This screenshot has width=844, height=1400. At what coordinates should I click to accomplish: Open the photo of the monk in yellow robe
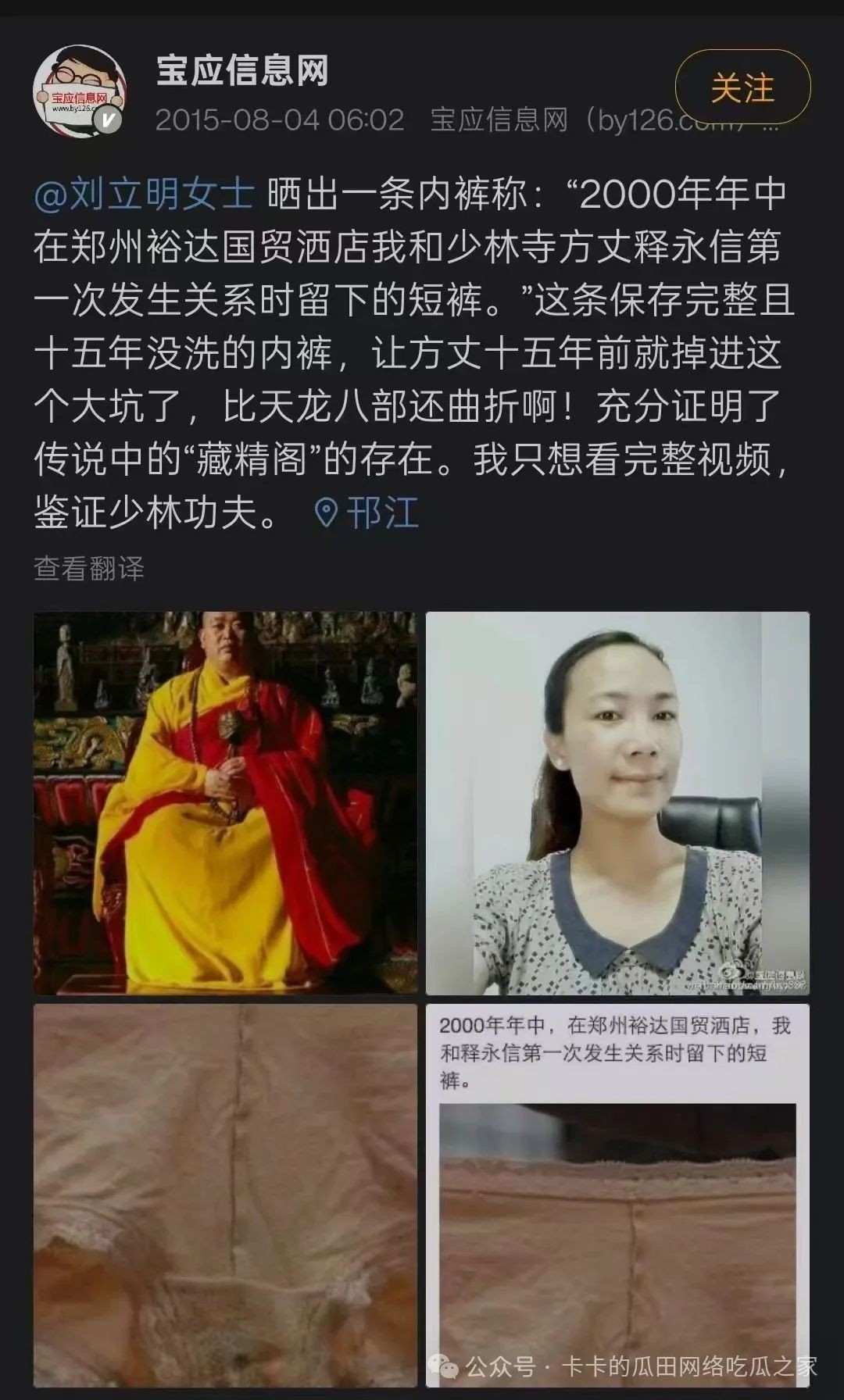[x=225, y=802]
